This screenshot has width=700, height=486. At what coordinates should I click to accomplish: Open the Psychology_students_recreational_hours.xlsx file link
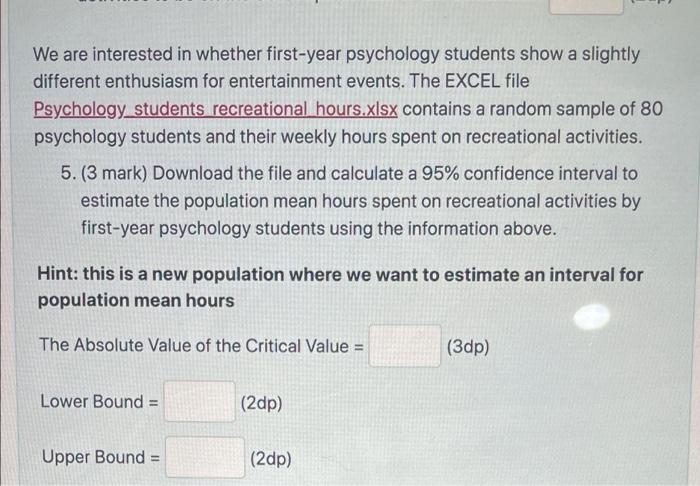(215, 108)
